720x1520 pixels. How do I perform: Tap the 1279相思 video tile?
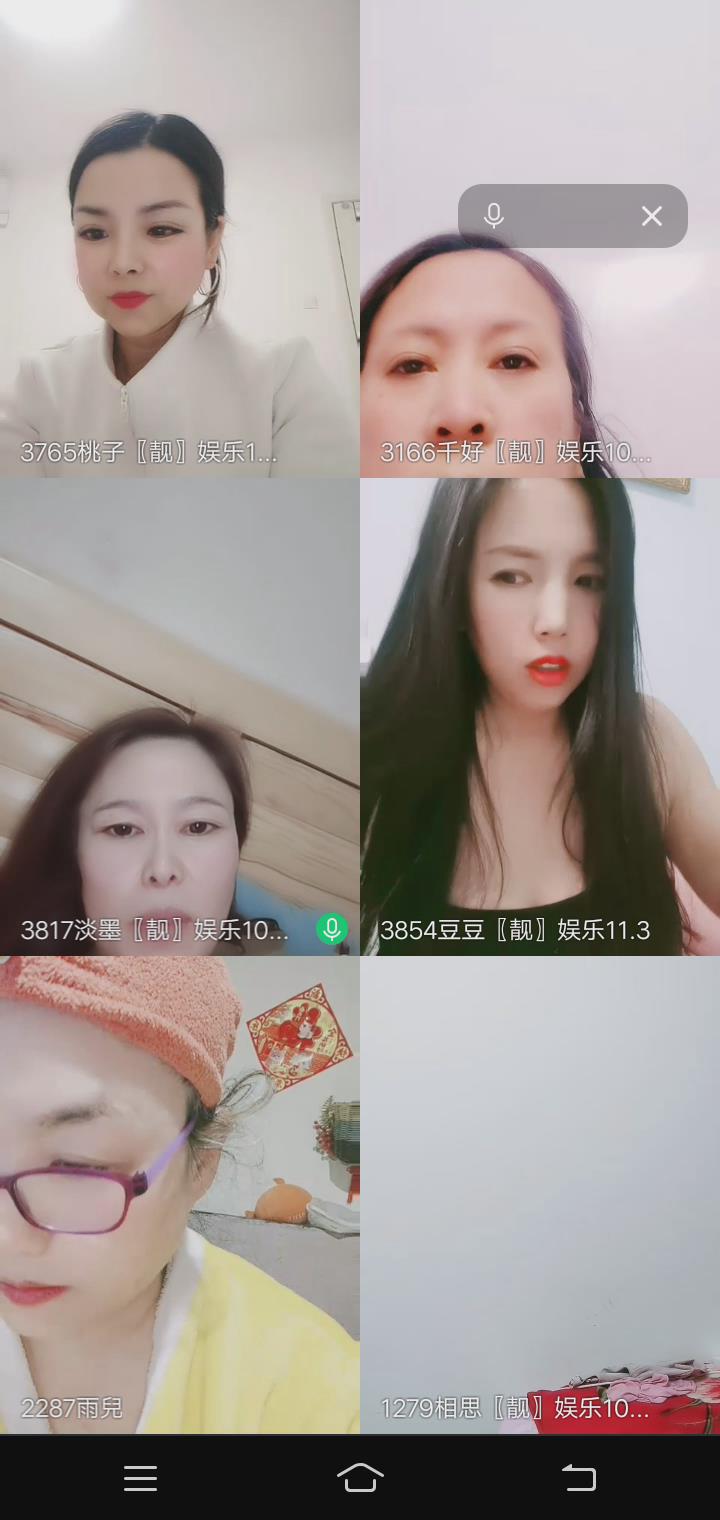[540, 1195]
